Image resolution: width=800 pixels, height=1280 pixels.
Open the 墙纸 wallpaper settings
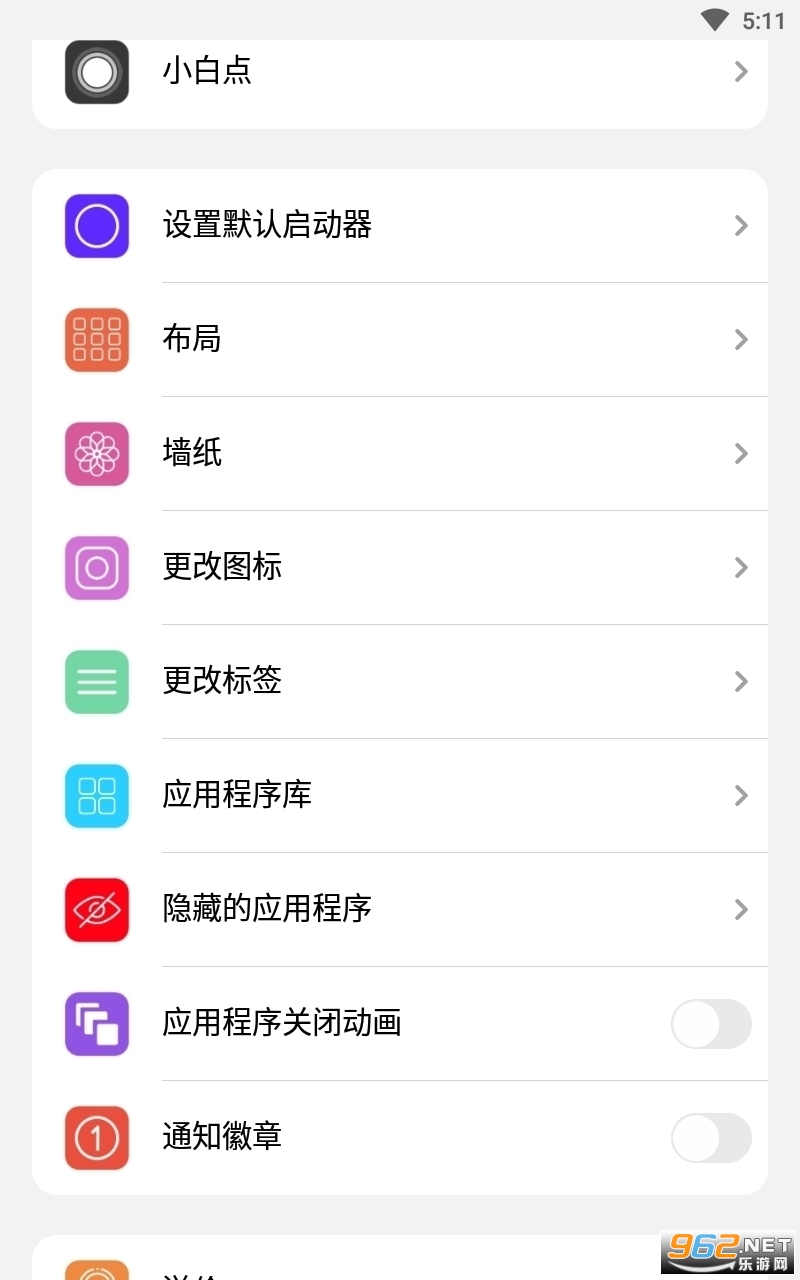coord(400,453)
